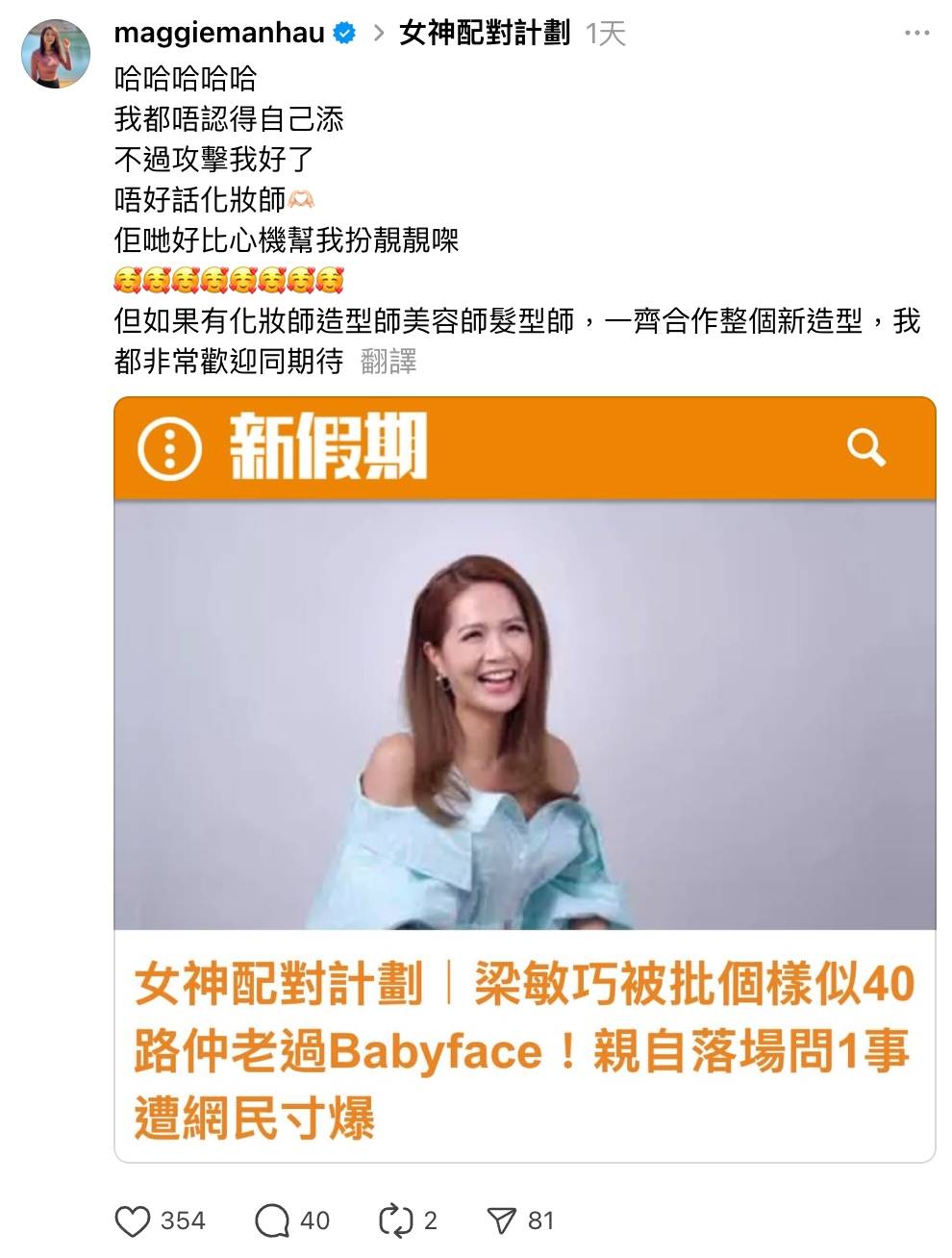Translate the post with 翻譯
This screenshot has width=952, height=1258.
[388, 362]
